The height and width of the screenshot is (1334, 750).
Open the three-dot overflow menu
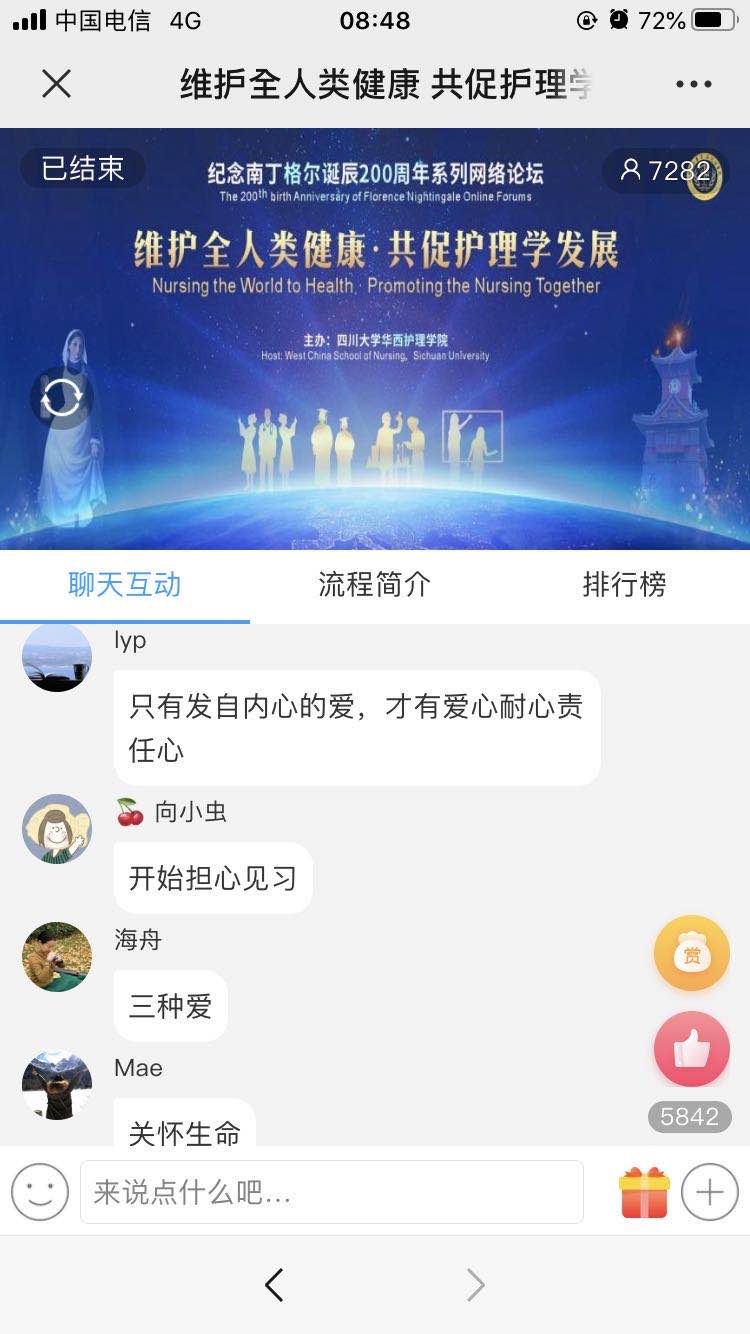(693, 84)
